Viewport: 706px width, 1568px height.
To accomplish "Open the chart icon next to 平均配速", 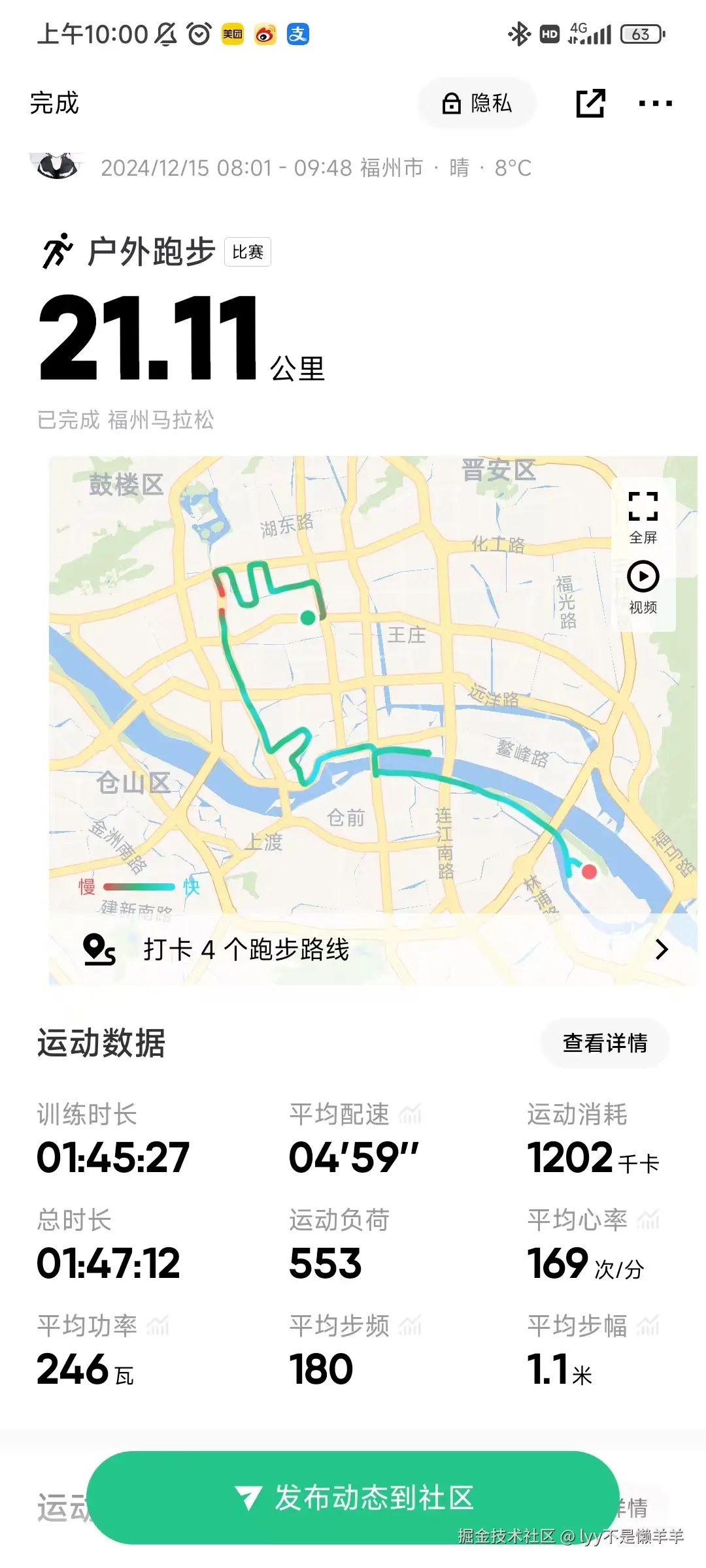I will [410, 1114].
